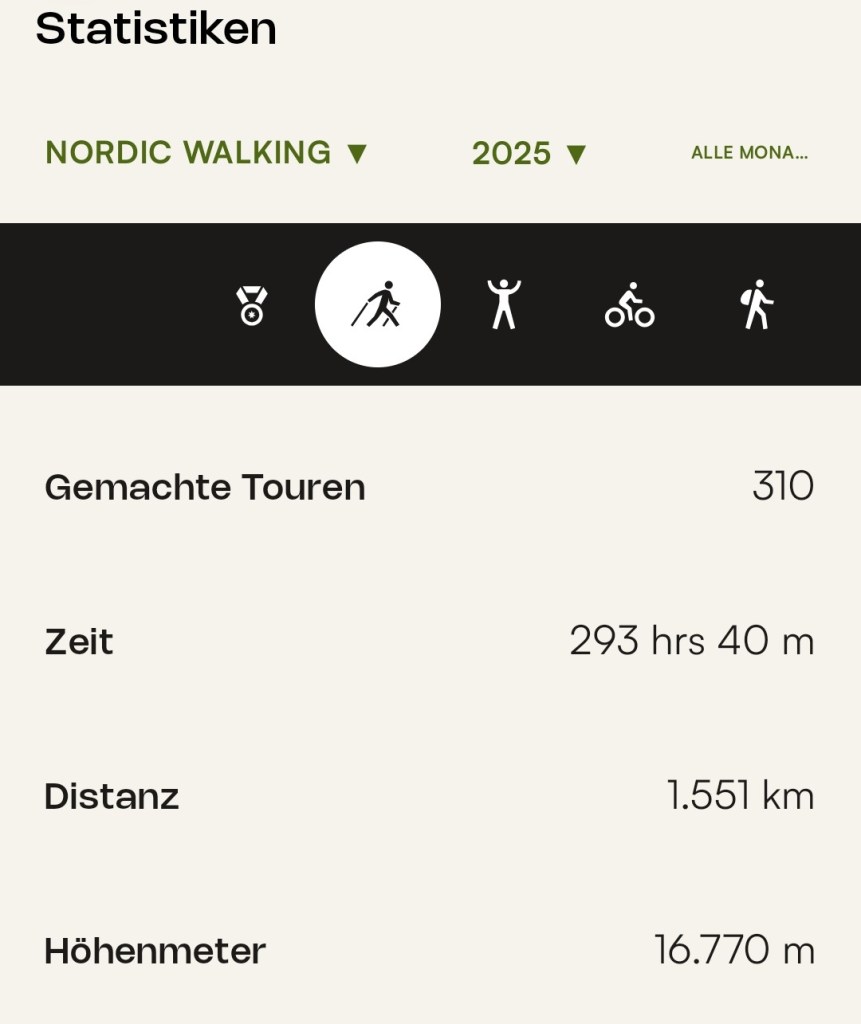Open the Alle Monate month filter
Image resolution: width=861 pixels, height=1024 pixels.
tap(749, 153)
